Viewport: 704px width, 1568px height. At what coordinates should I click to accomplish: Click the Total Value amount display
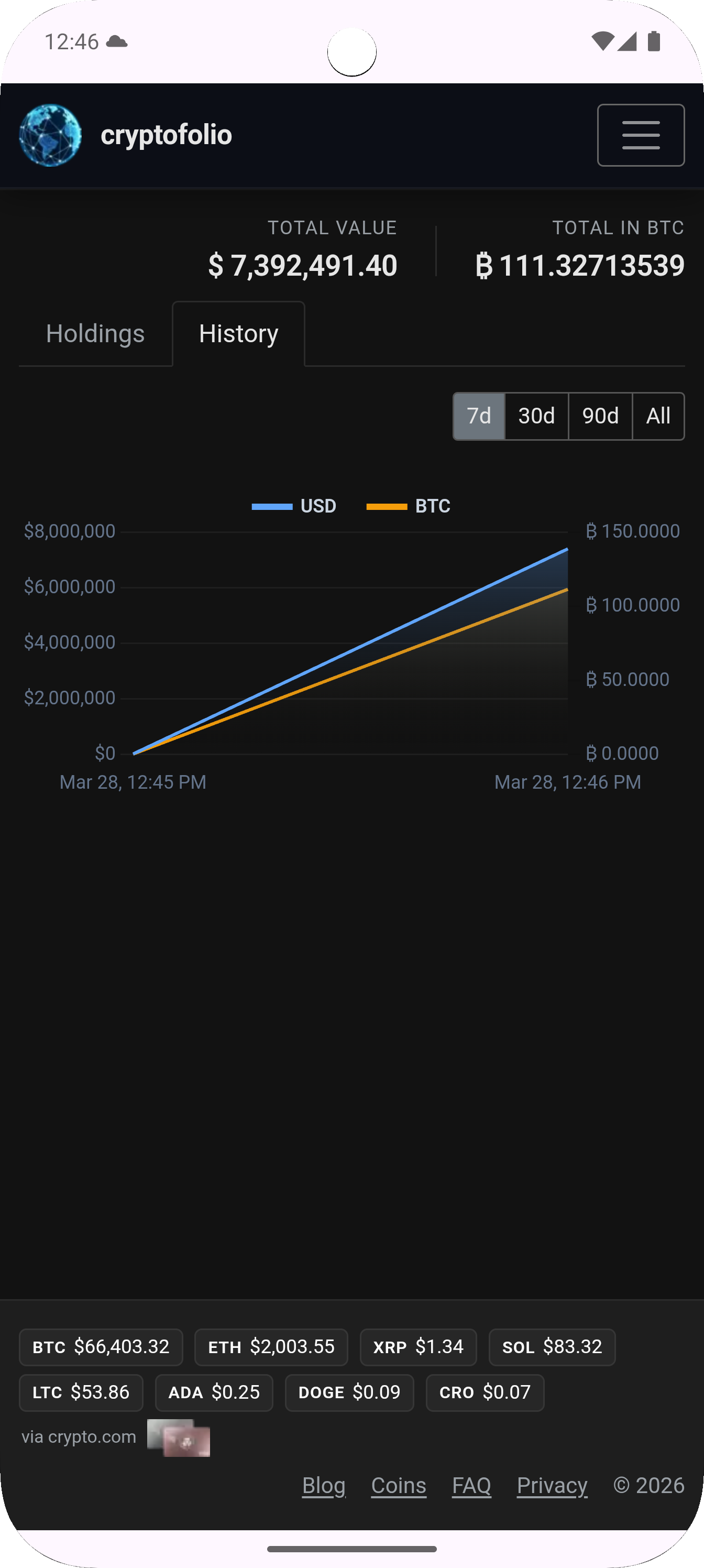(302, 264)
